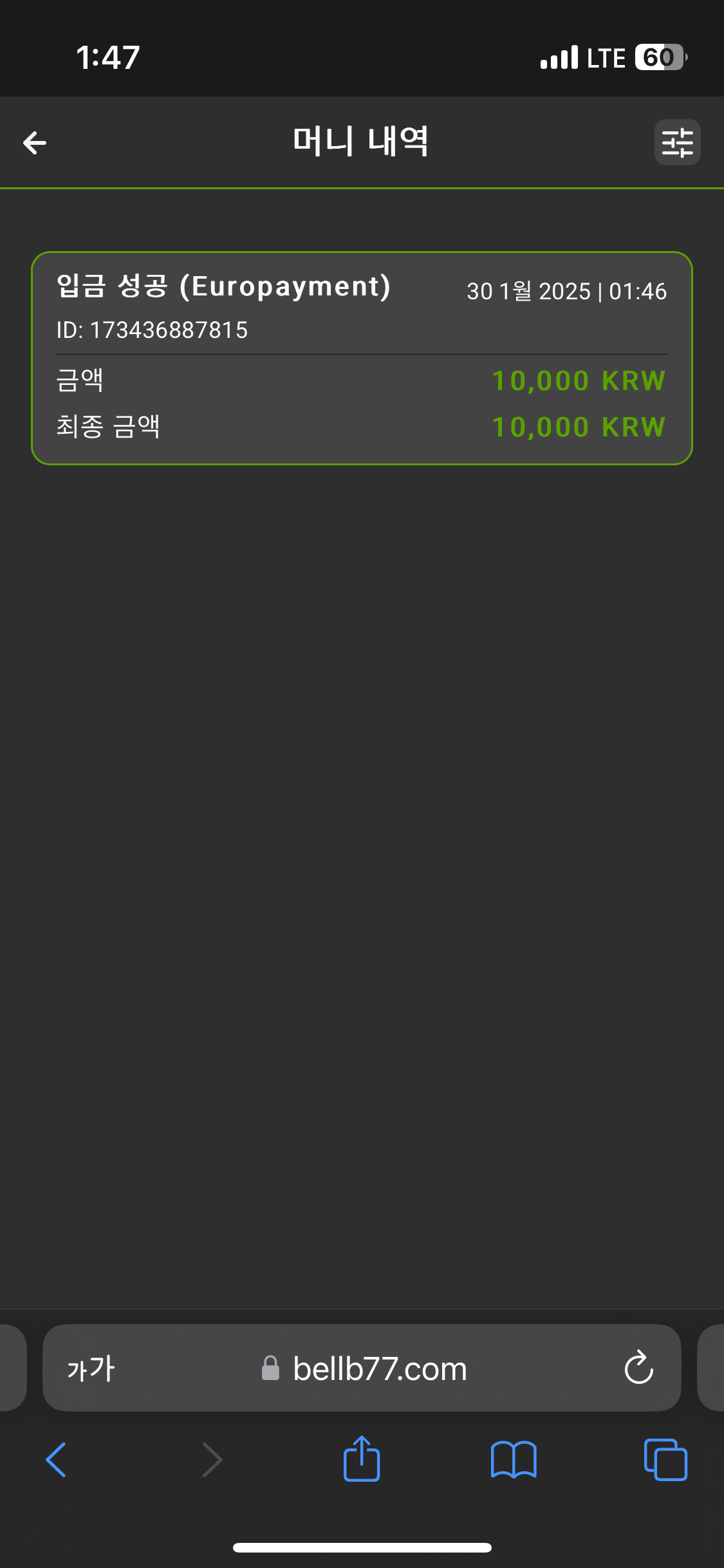This screenshot has height=1568, width=724.
Task: Open the filter settings icon
Action: click(677, 142)
